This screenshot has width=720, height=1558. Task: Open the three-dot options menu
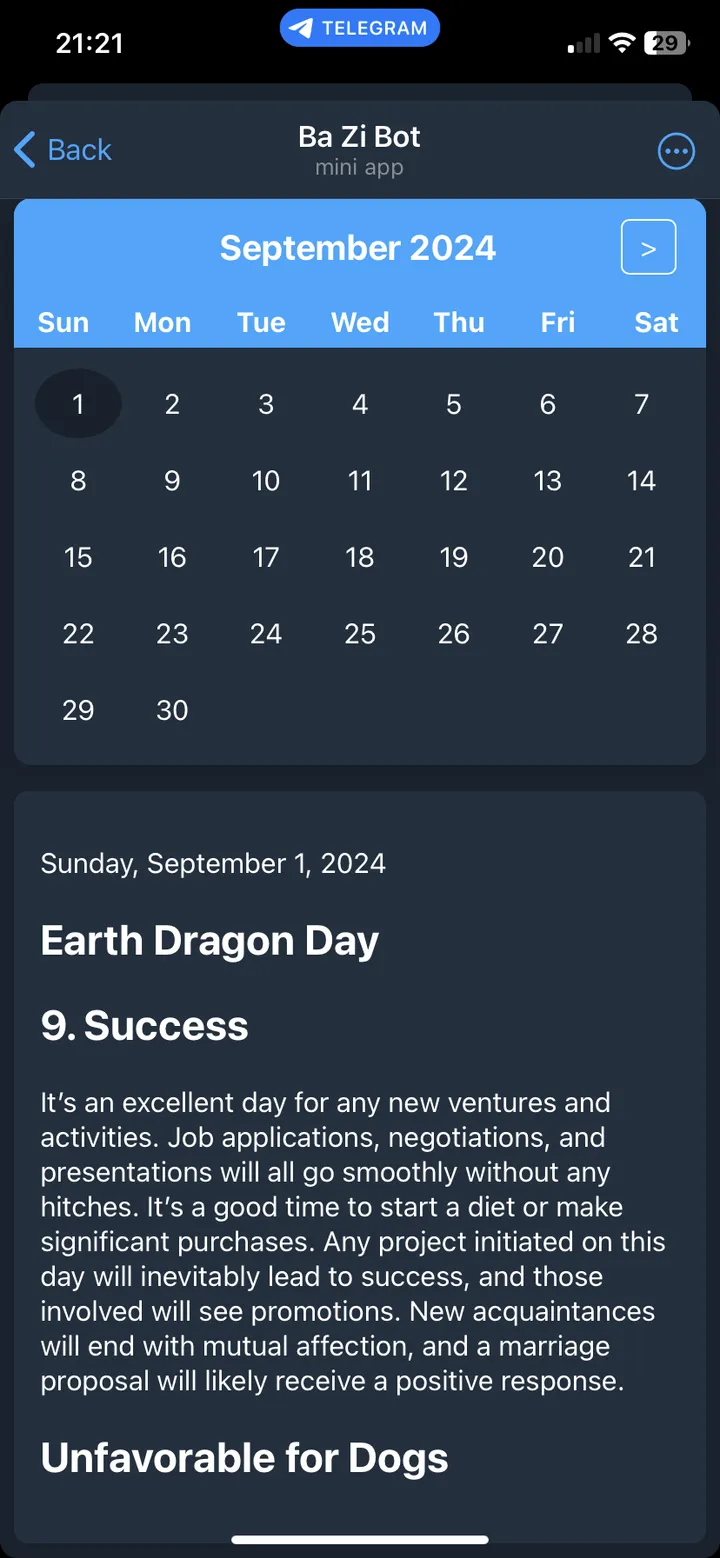tap(676, 151)
